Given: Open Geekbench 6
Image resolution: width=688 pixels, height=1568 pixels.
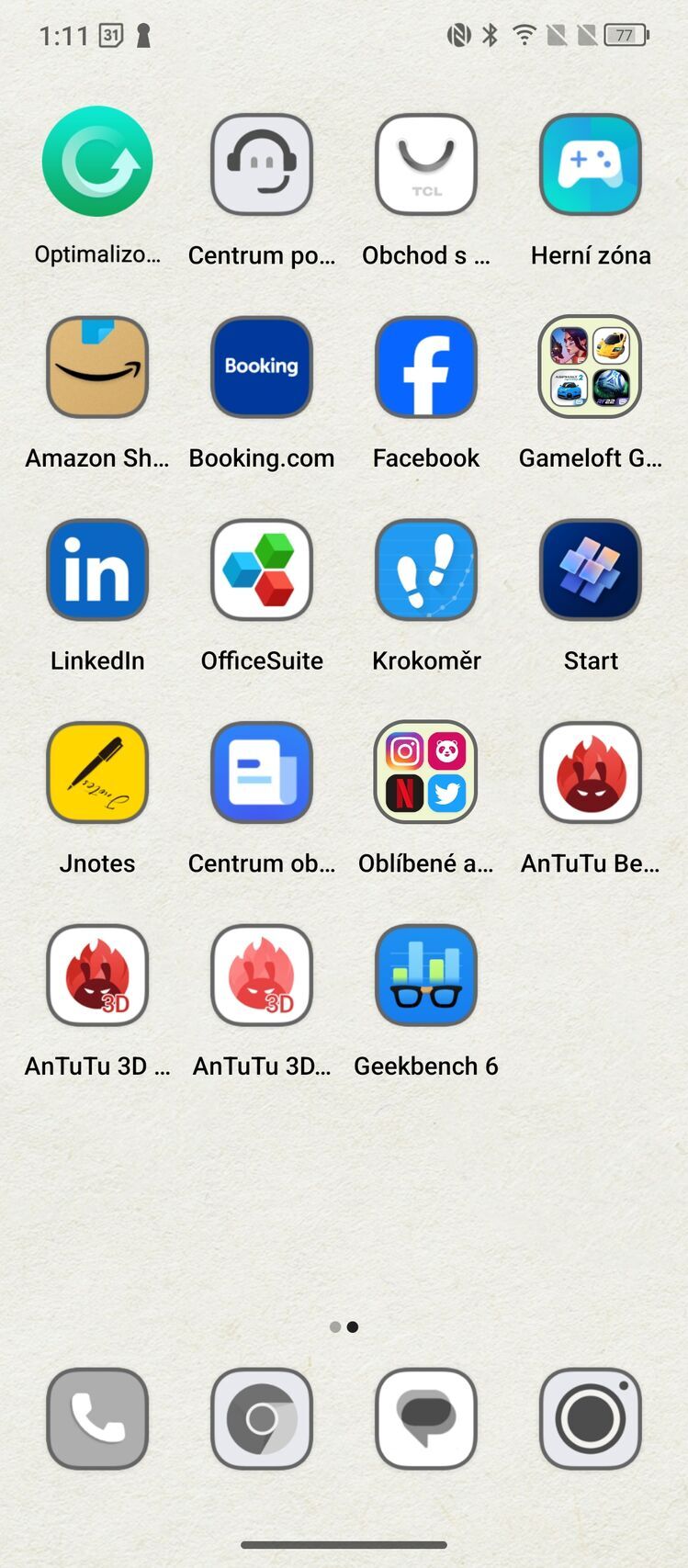Looking at the screenshot, I should [x=426, y=976].
